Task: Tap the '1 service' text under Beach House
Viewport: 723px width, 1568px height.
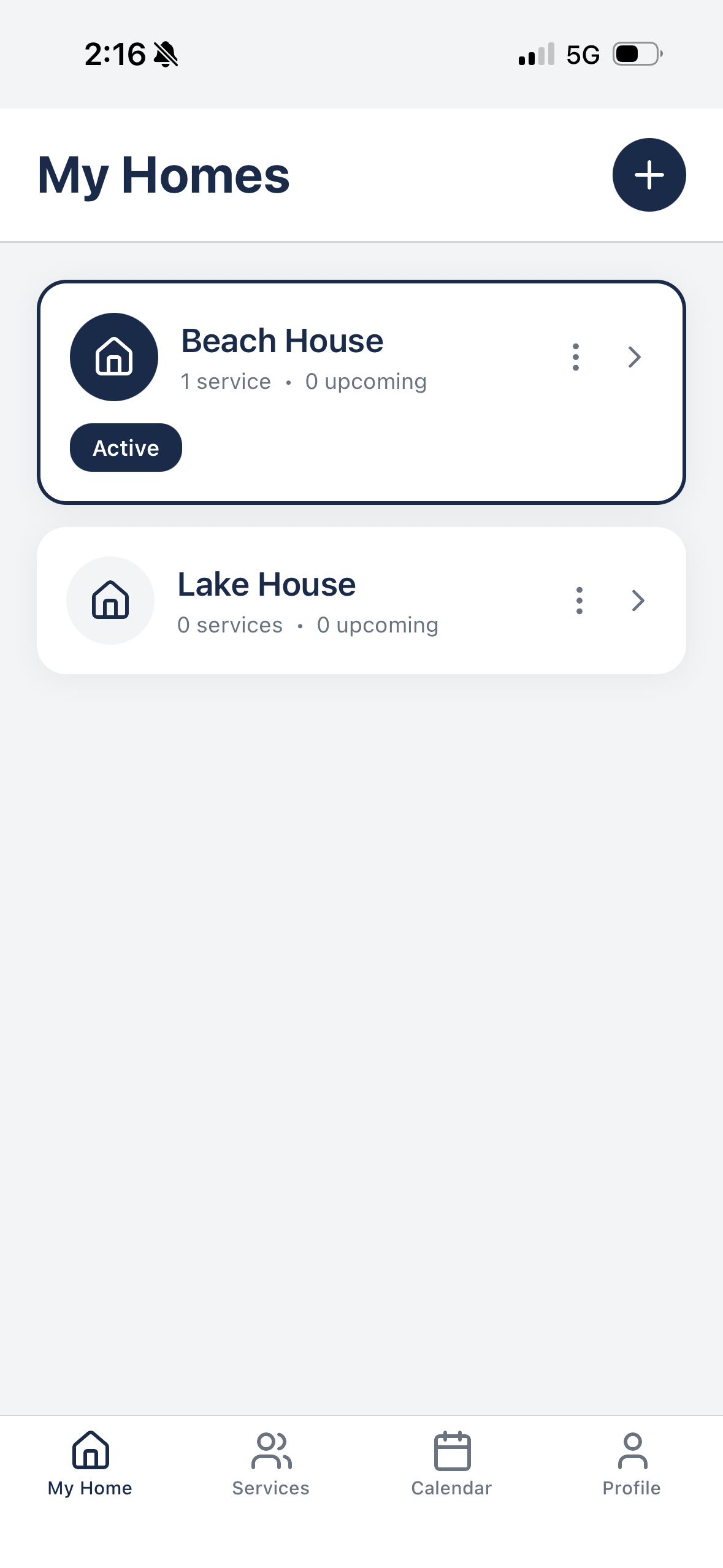Action: 225,380
